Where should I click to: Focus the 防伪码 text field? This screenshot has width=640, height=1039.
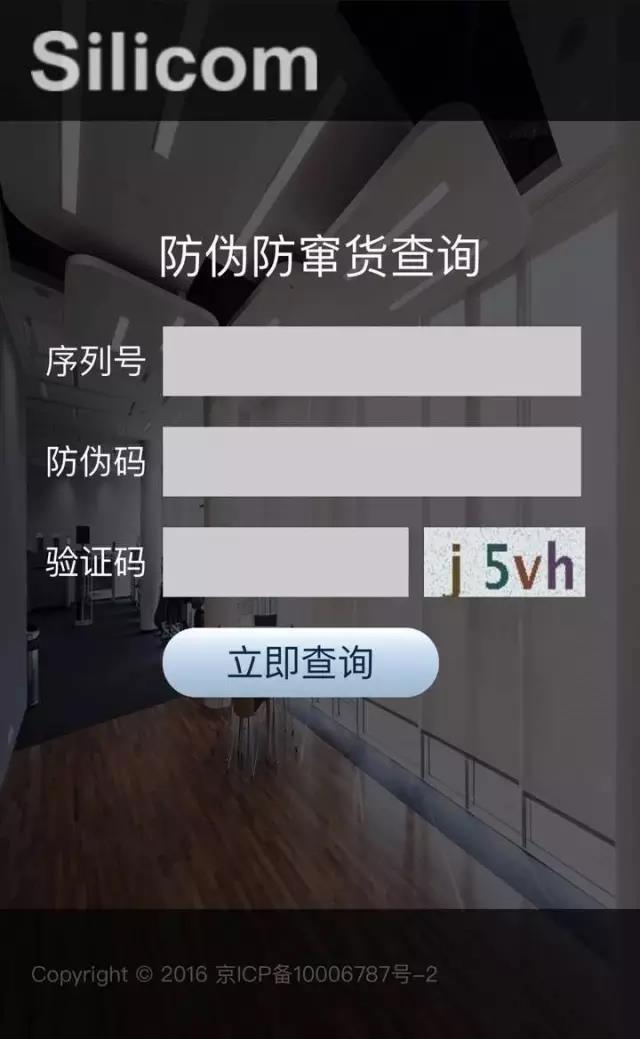point(371,461)
